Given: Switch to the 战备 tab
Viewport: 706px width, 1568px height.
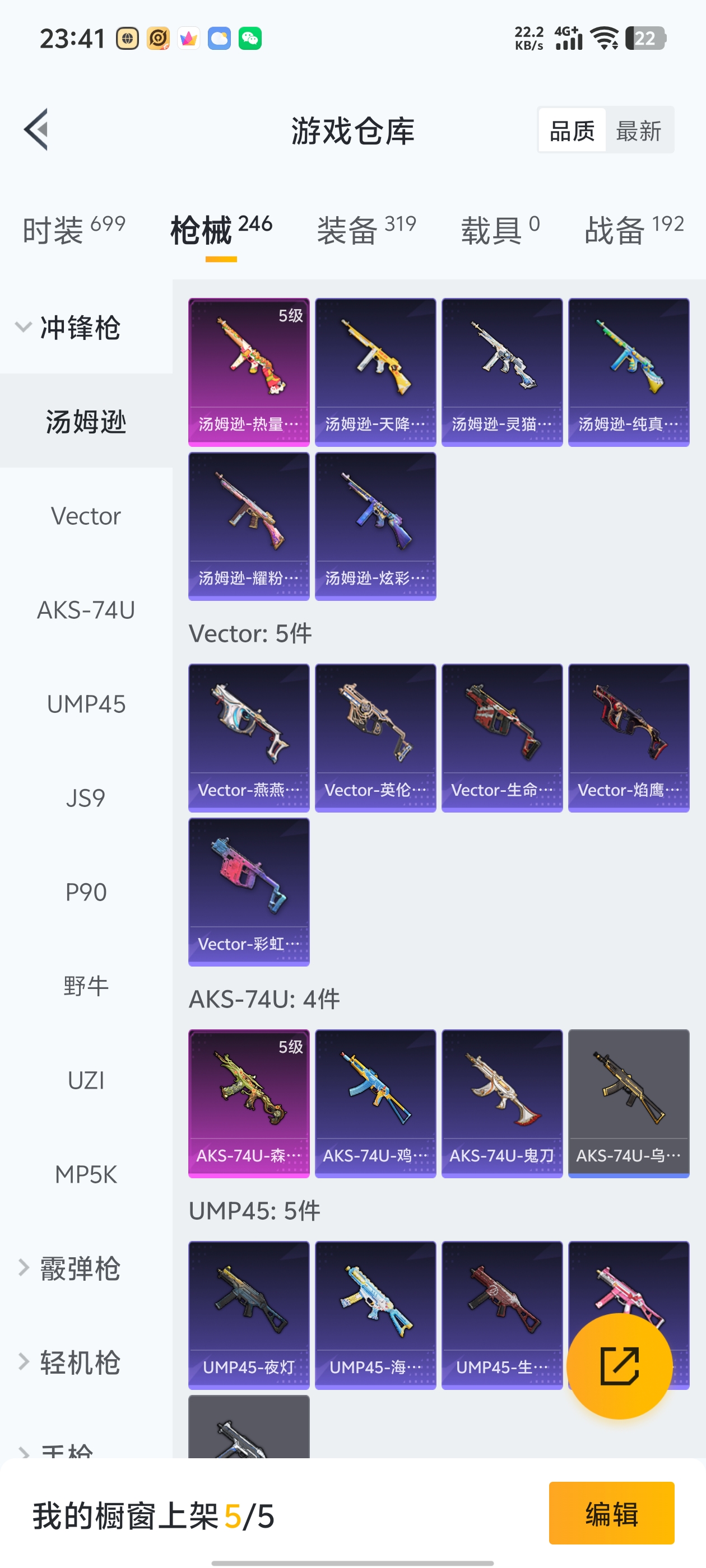Looking at the screenshot, I should [634, 230].
